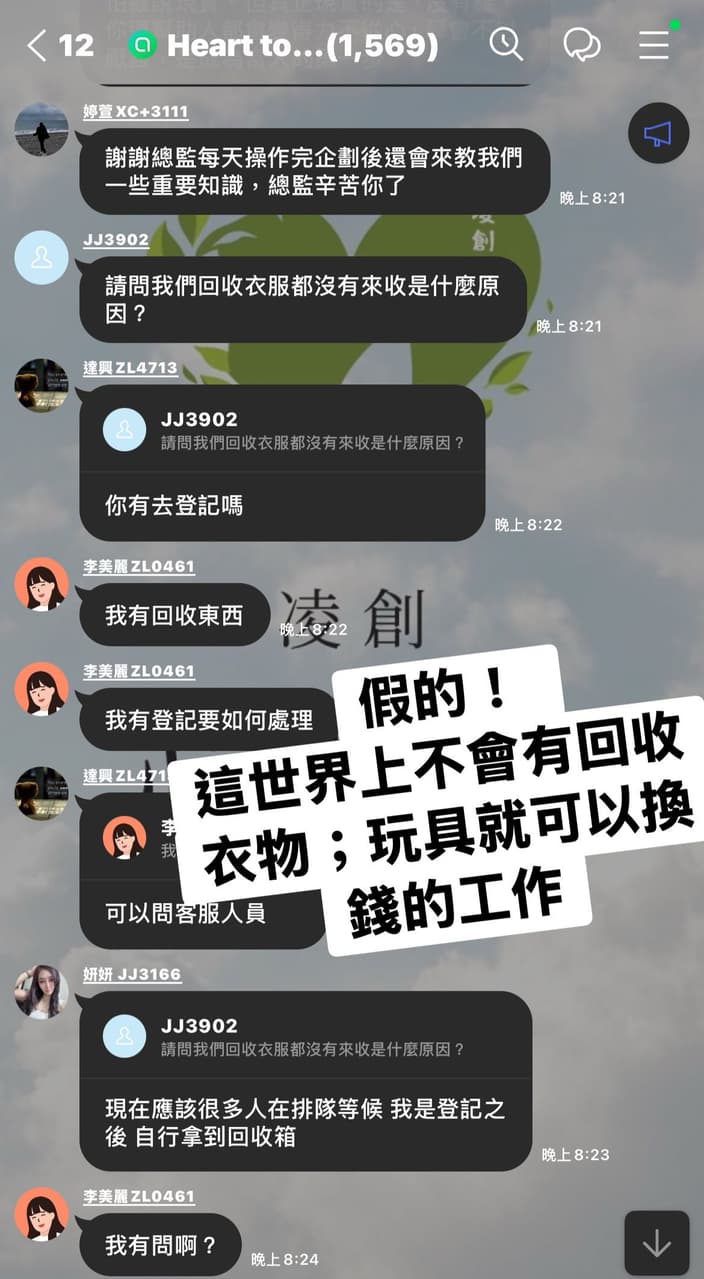View JJ3902's profile from avatar

point(41,257)
